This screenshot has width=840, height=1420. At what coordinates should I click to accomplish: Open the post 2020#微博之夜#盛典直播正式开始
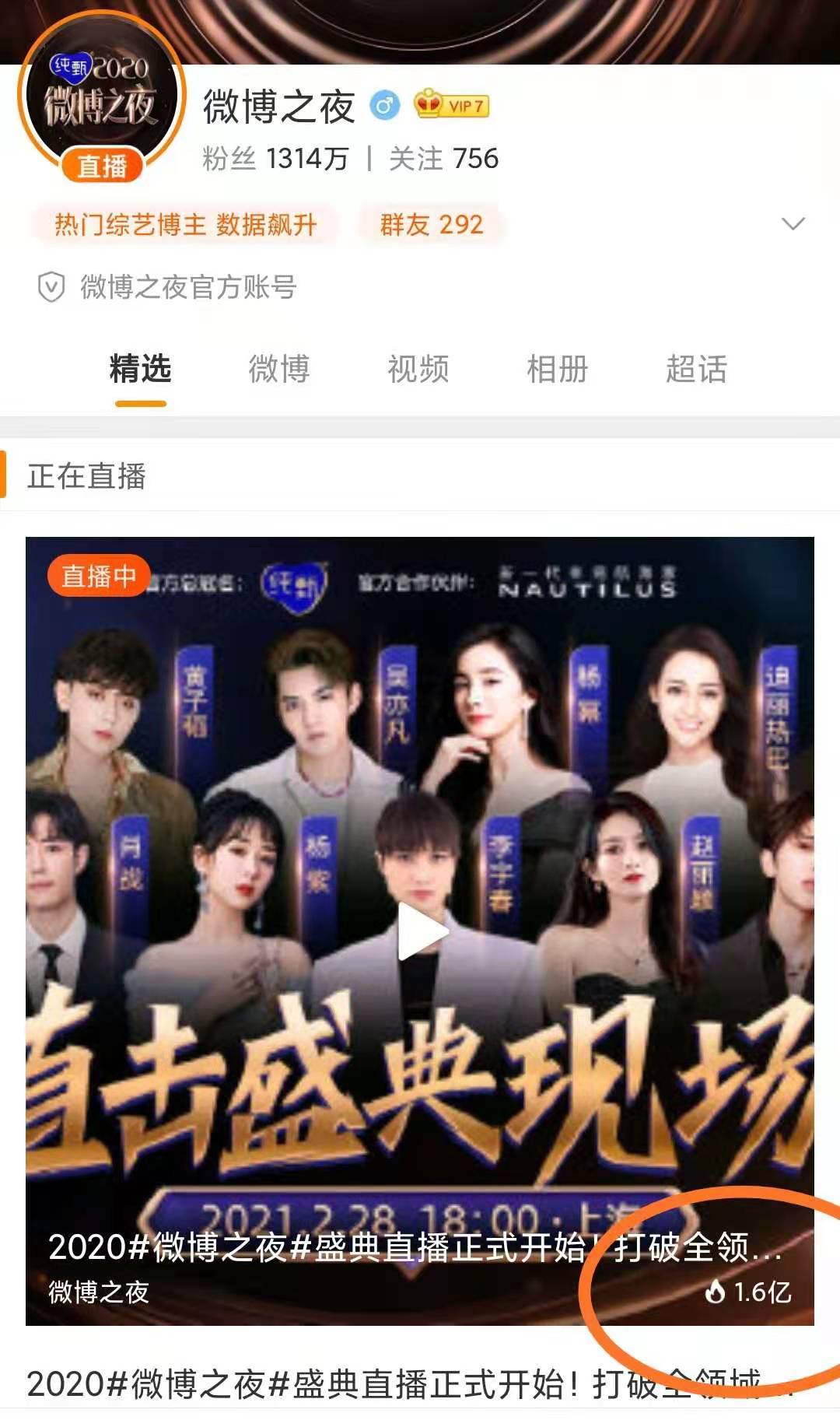[x=389, y=1385]
